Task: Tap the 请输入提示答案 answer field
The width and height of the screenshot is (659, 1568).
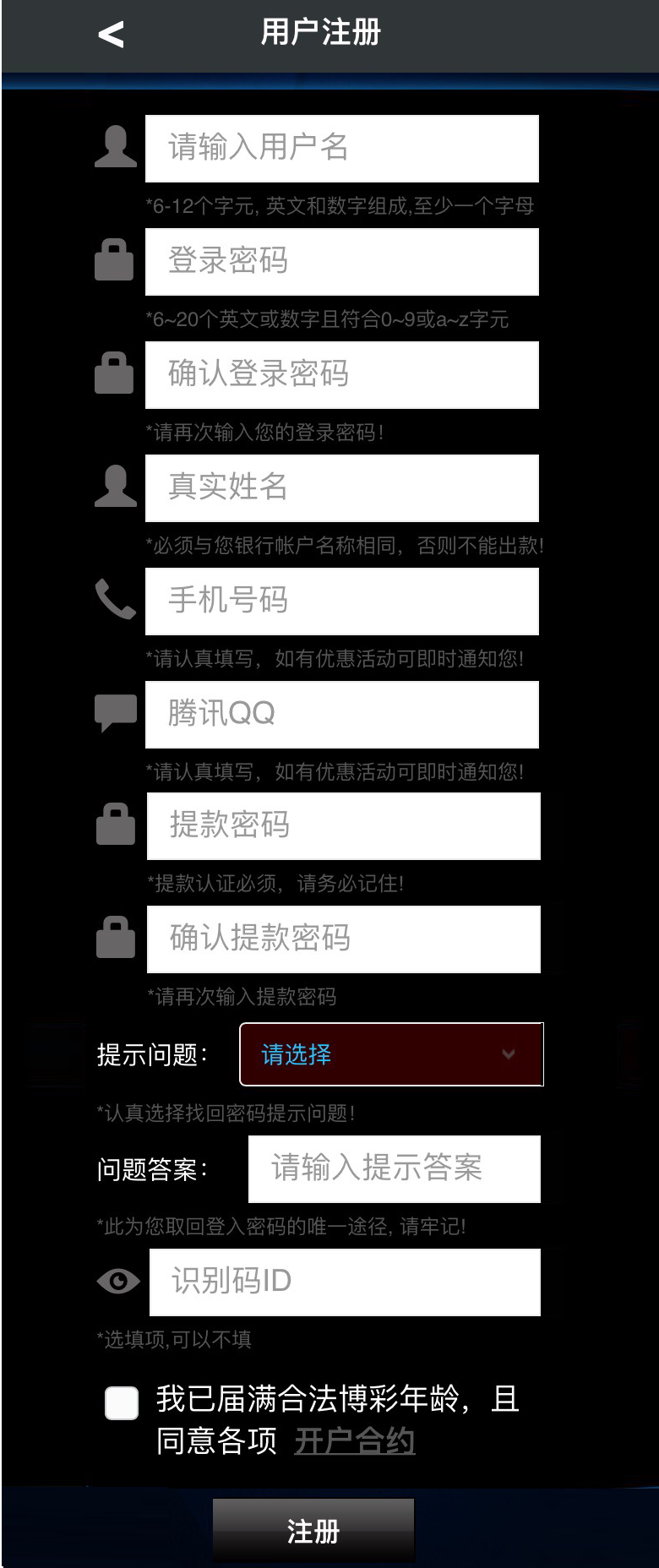Action: tap(394, 1169)
